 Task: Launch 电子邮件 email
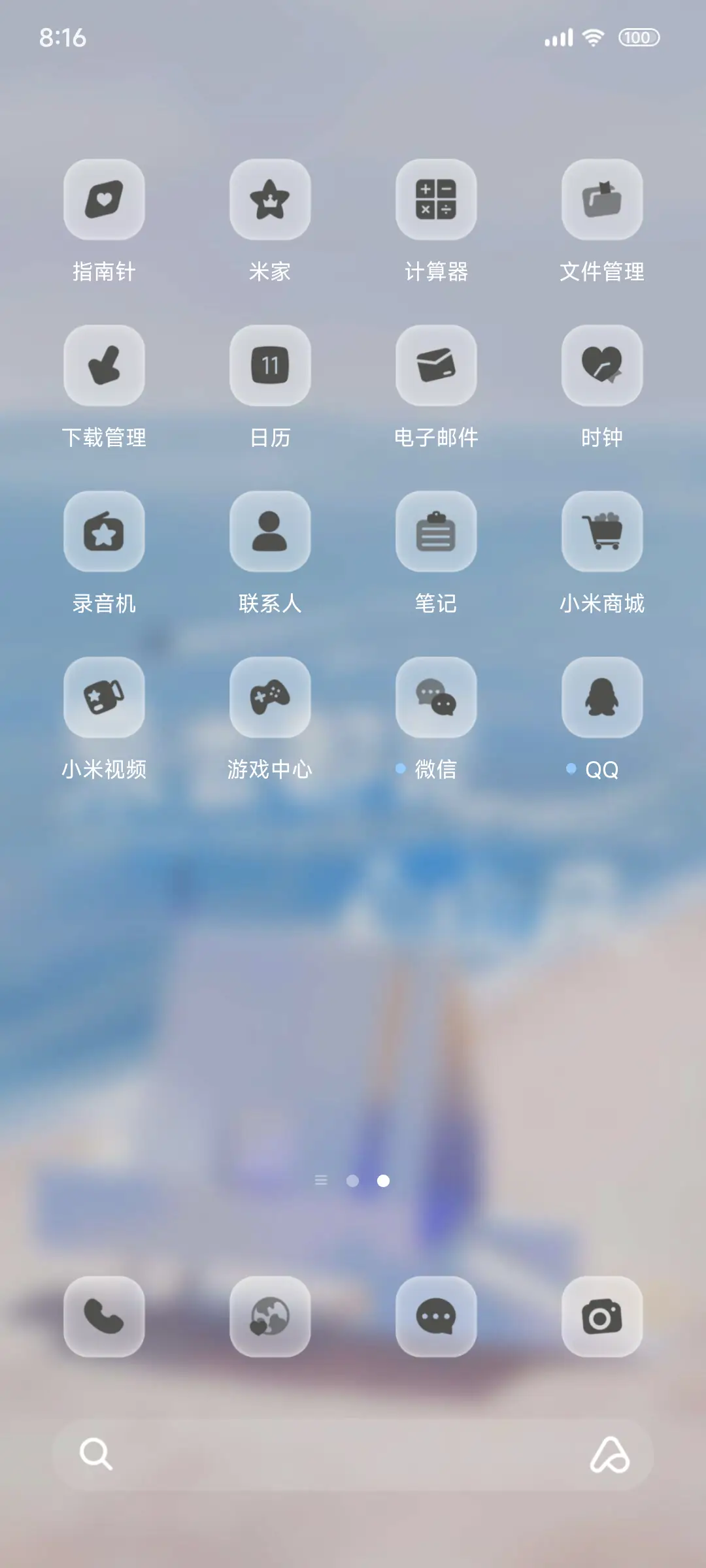click(435, 367)
